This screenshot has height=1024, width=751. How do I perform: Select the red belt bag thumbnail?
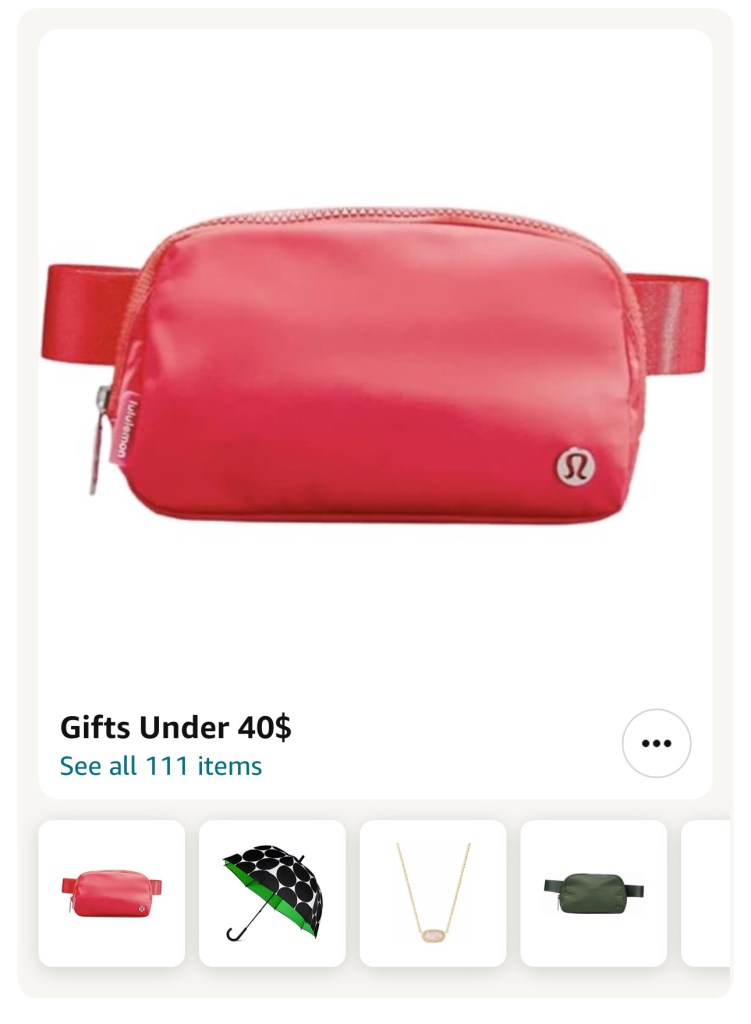(111, 893)
